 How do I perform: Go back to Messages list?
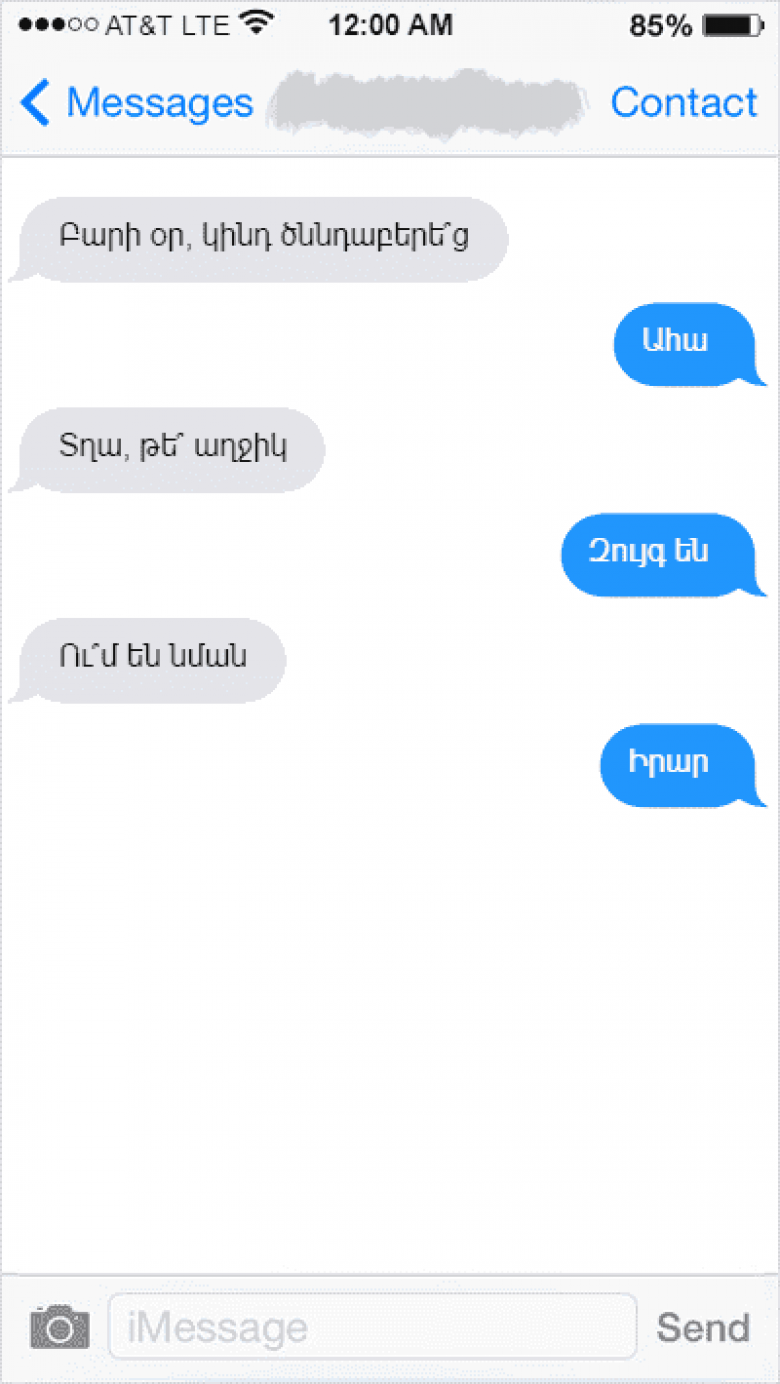136,103
